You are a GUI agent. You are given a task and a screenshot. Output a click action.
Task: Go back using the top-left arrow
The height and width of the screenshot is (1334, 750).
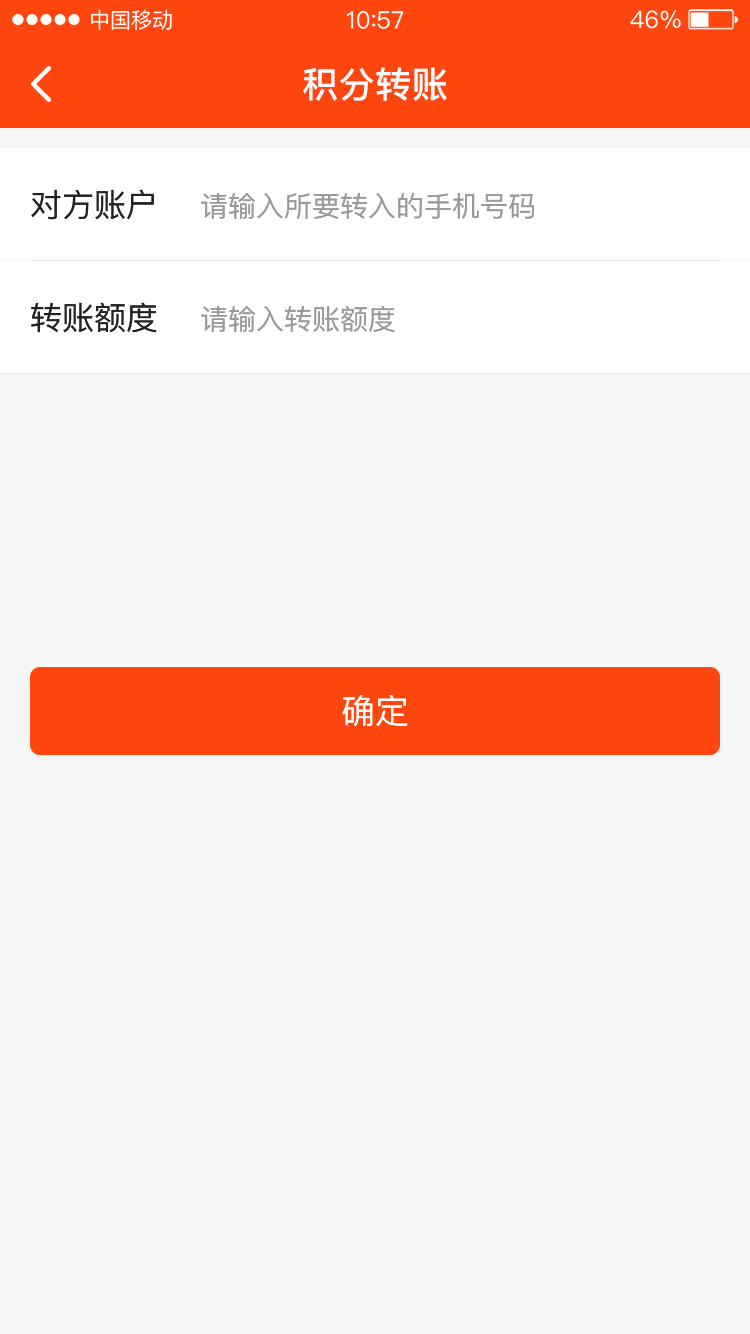(x=41, y=84)
